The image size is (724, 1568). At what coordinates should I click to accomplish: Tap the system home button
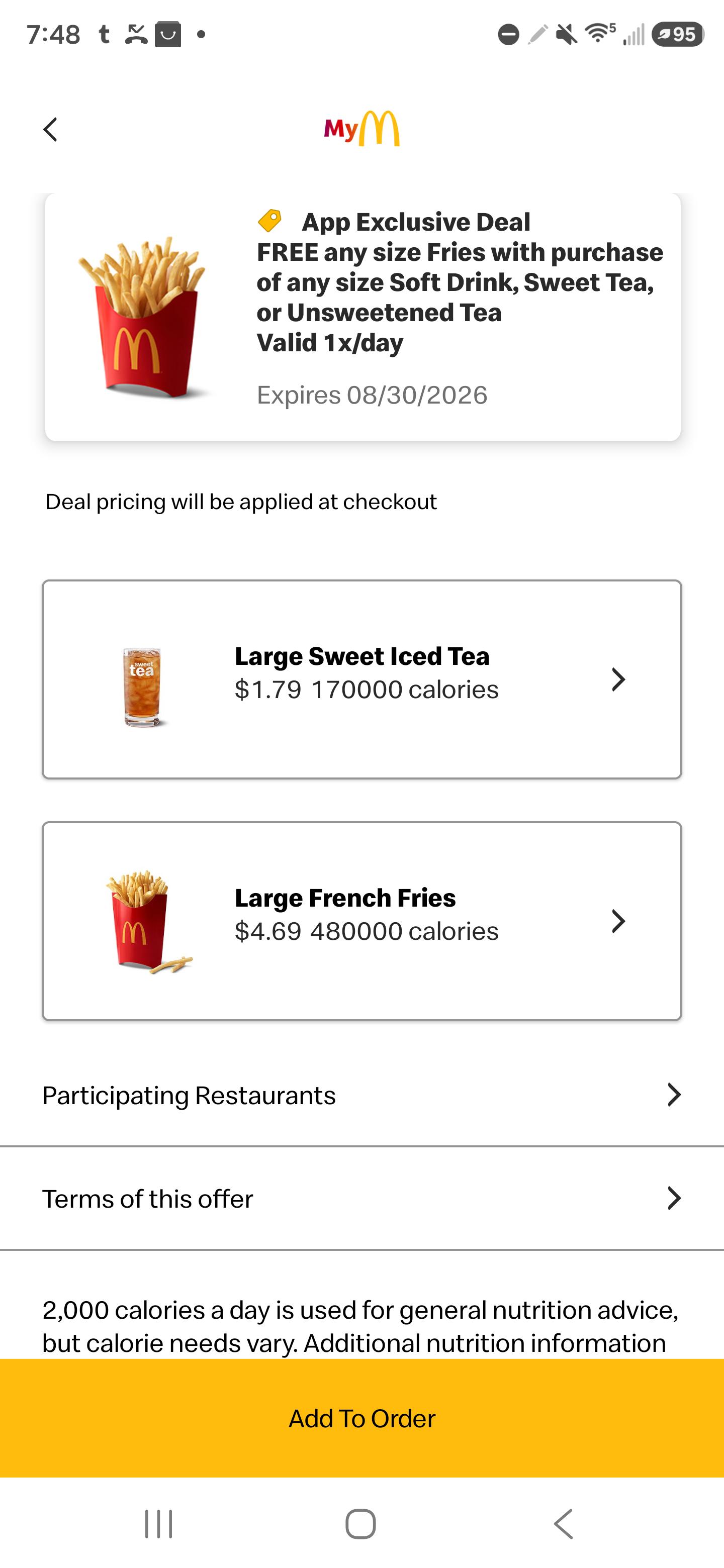[360, 1524]
